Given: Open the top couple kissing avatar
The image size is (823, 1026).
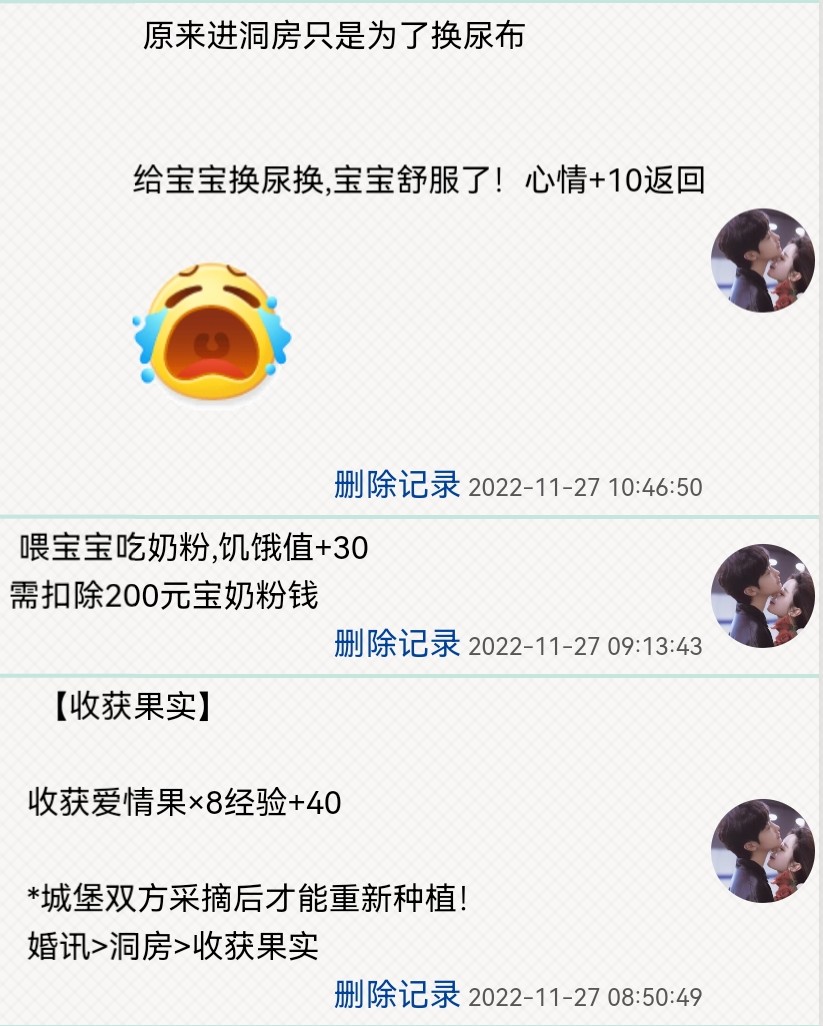Looking at the screenshot, I should click(763, 258).
